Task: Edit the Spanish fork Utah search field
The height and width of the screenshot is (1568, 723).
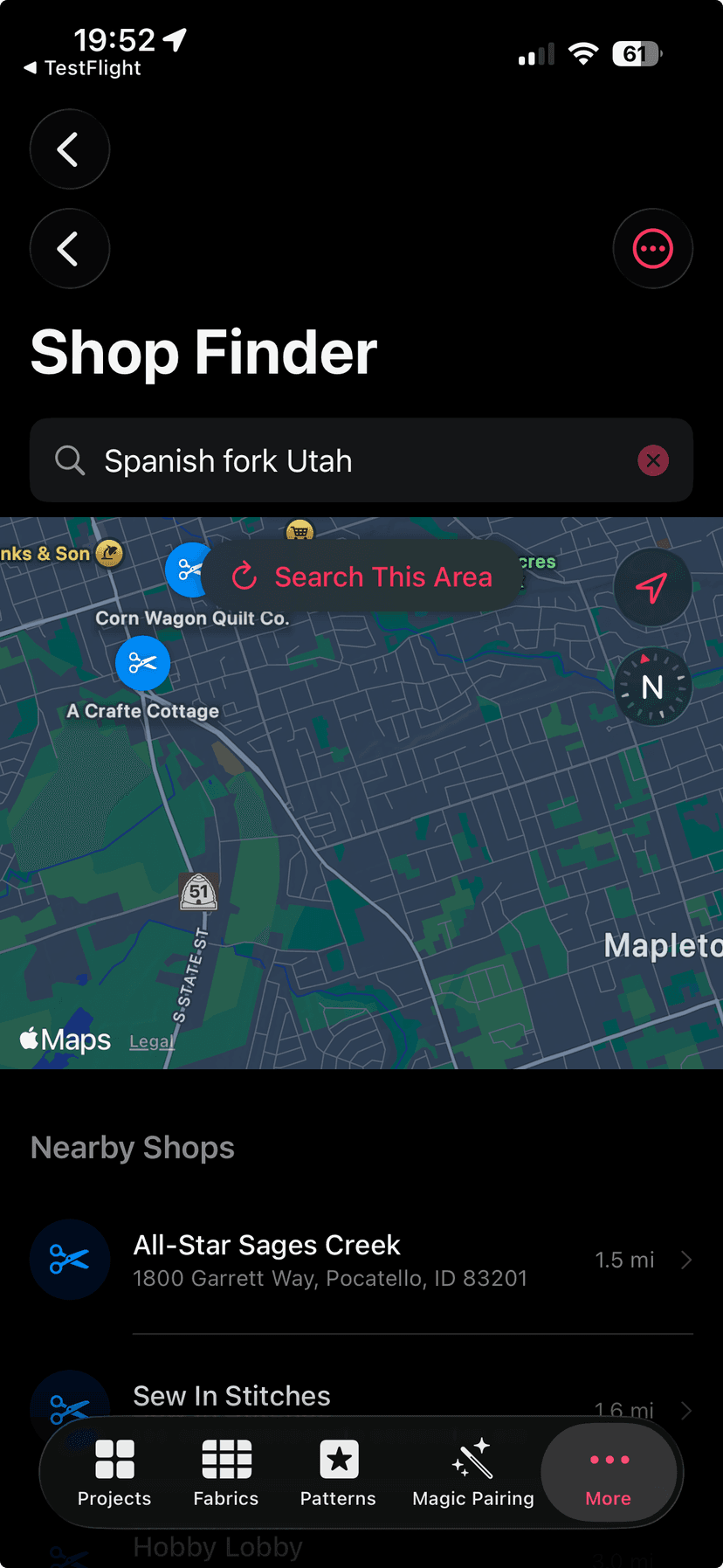Action: click(349, 460)
